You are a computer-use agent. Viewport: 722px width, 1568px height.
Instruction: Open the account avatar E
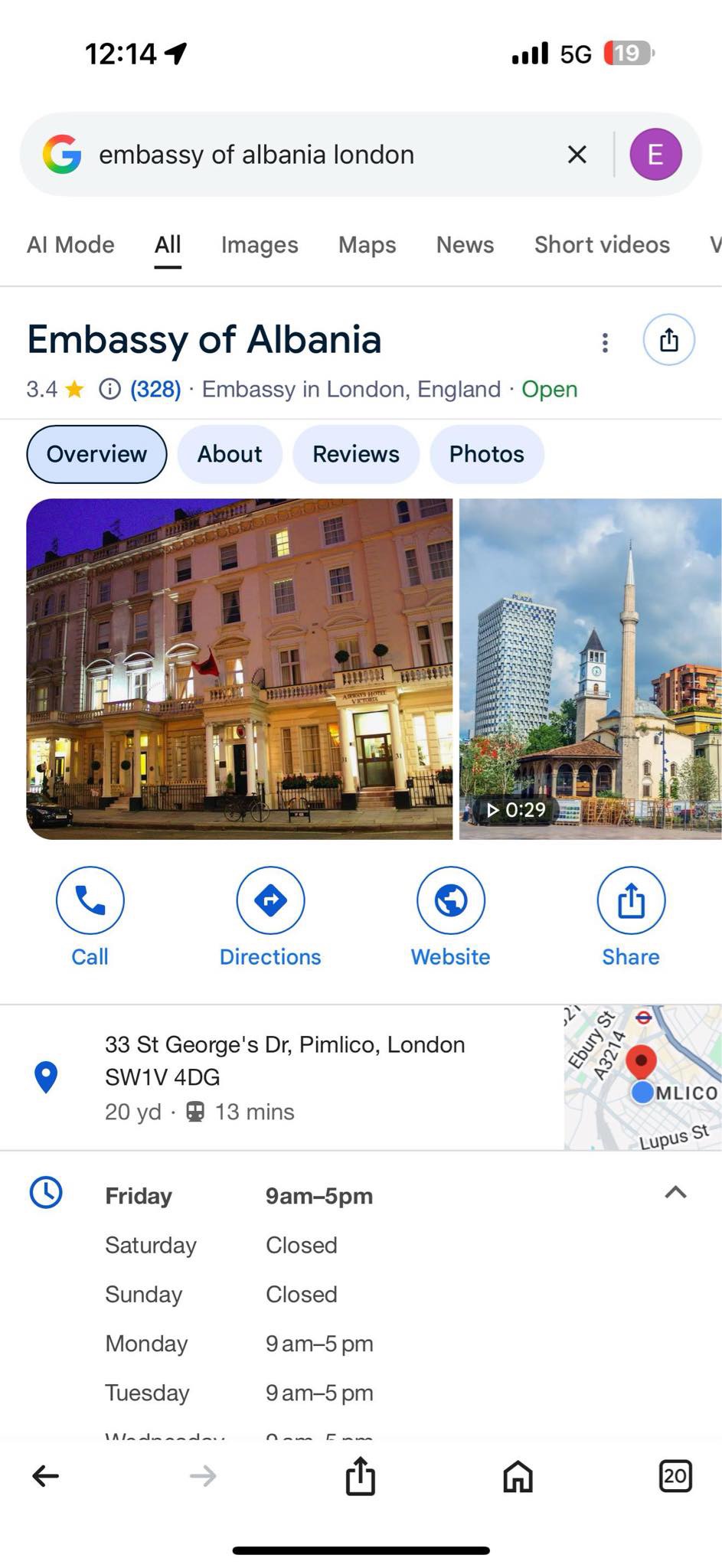click(x=655, y=155)
